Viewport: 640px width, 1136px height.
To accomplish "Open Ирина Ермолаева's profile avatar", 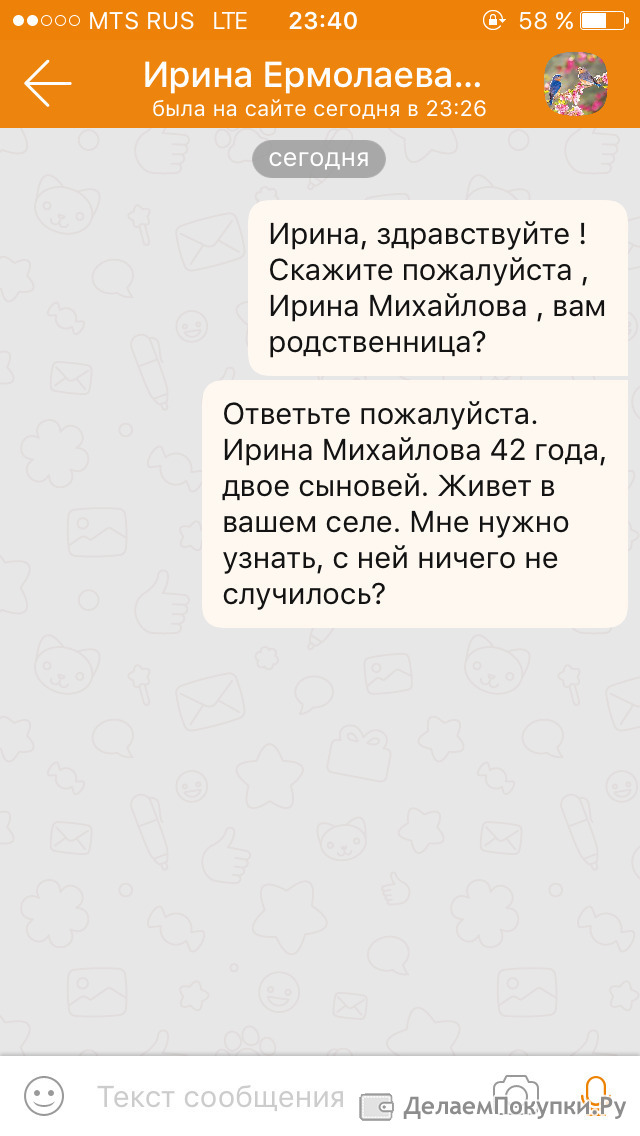I will (x=575, y=83).
